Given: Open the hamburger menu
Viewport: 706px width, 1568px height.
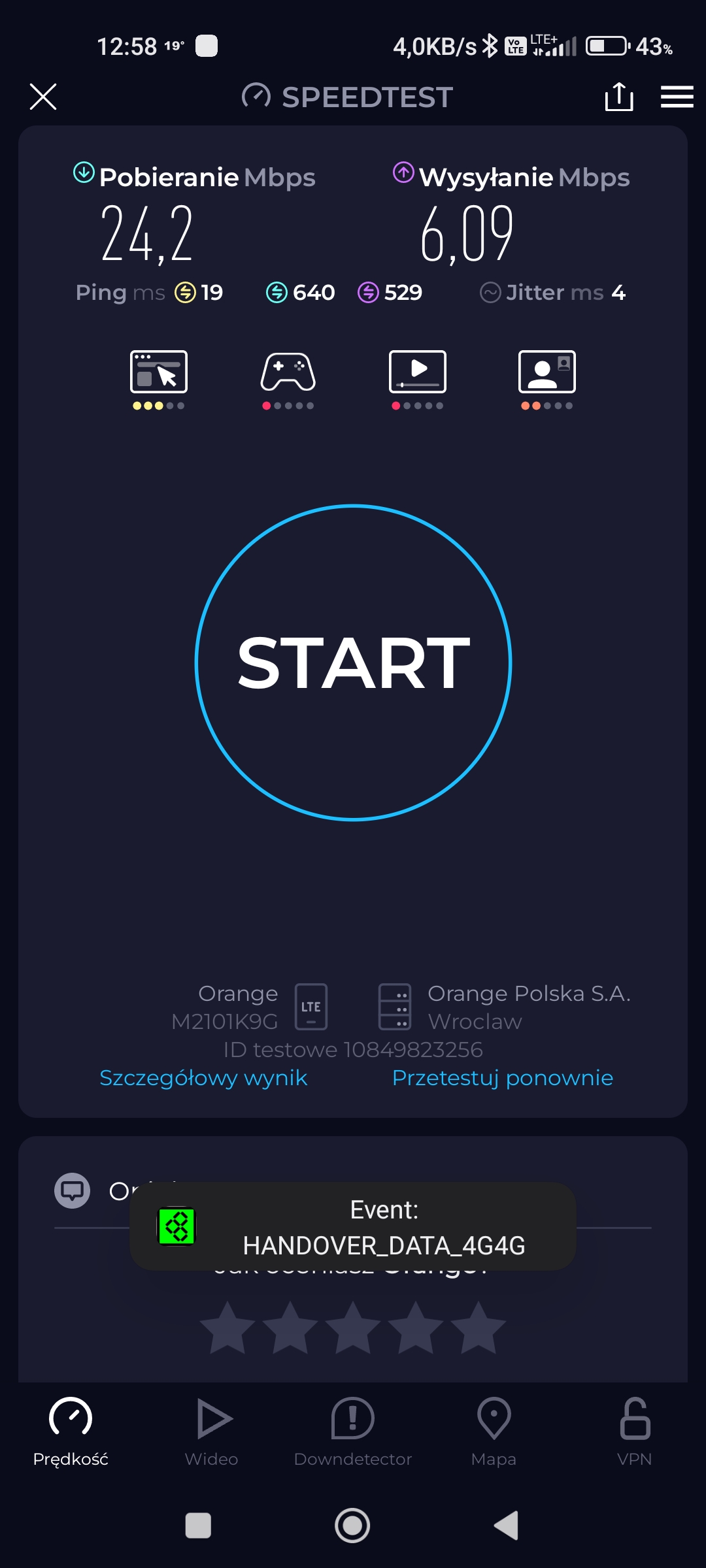Looking at the screenshot, I should 677,97.
